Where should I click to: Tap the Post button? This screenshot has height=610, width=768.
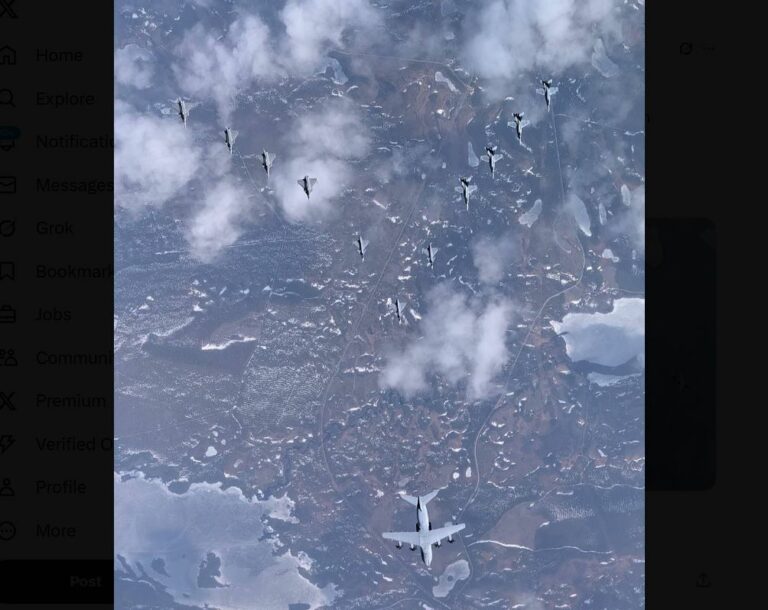click(84, 581)
